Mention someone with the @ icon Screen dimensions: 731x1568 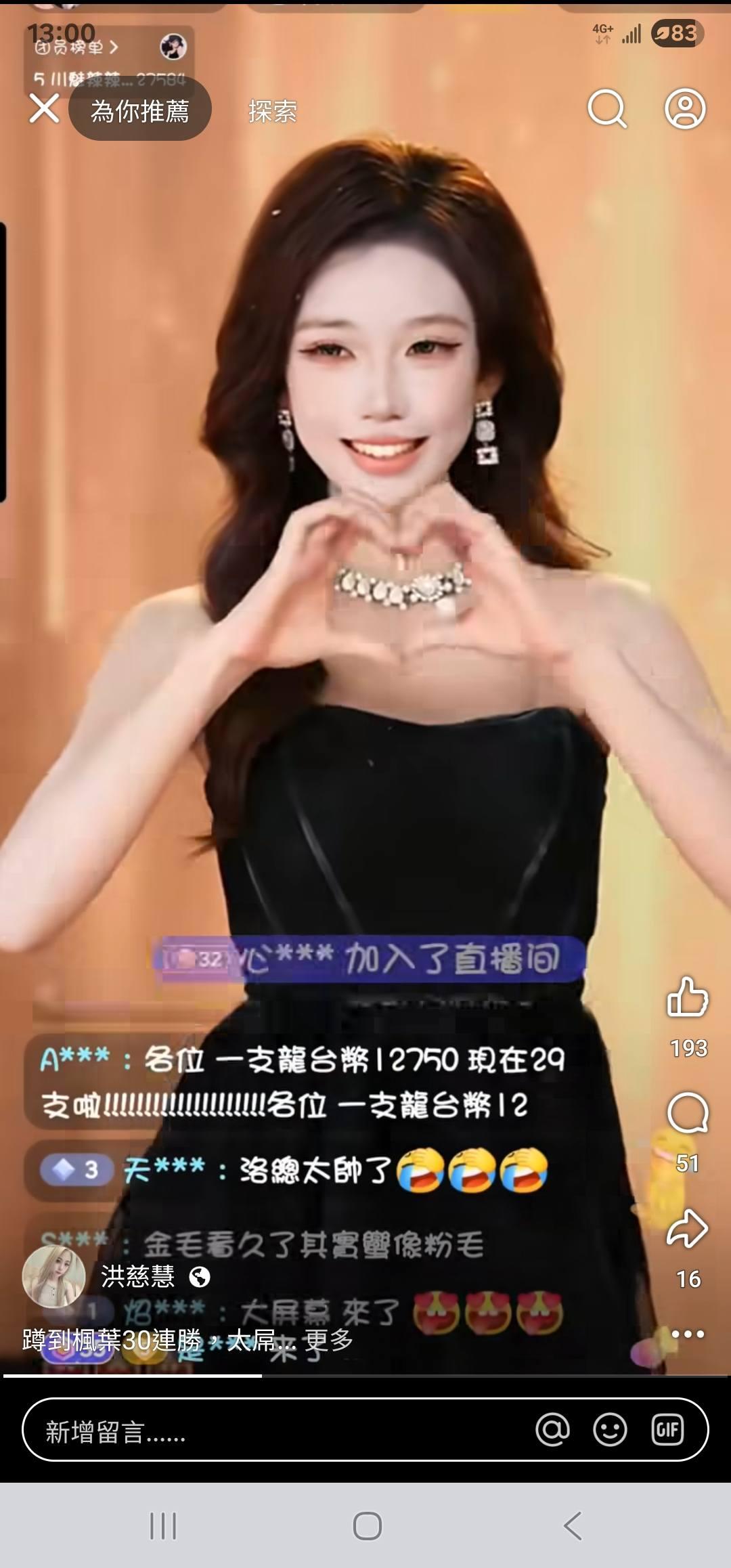tap(552, 1429)
